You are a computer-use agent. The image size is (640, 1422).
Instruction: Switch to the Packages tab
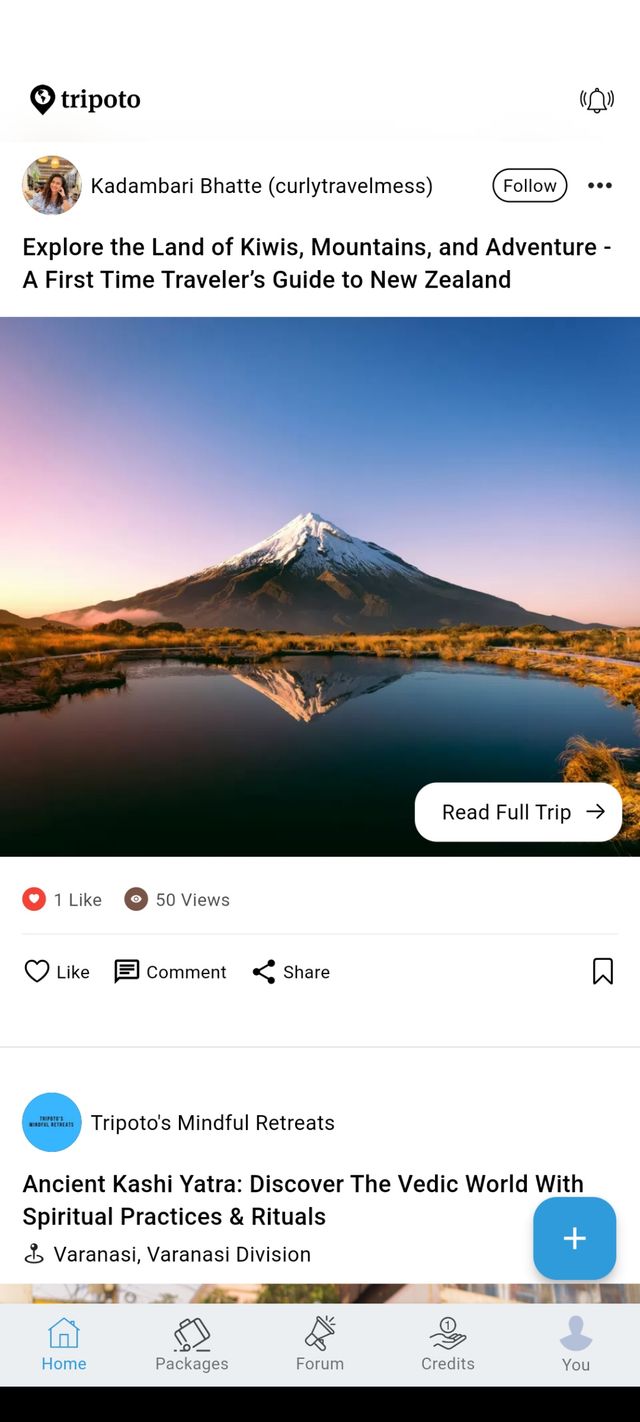[192, 1345]
